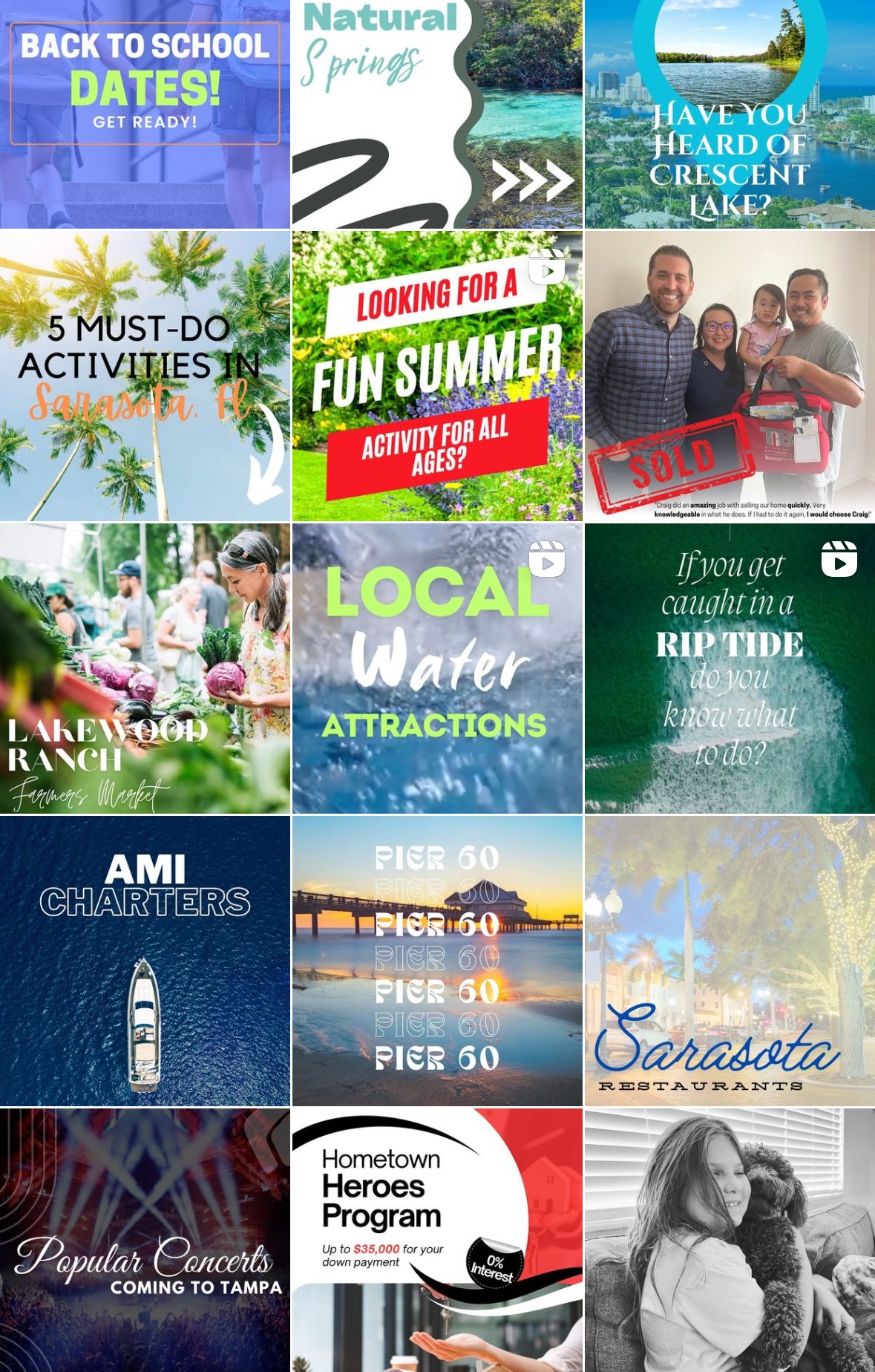Viewport: 875px width, 1372px height.
Task: Open the Sarasota Restaurants post
Action: [x=730, y=961]
